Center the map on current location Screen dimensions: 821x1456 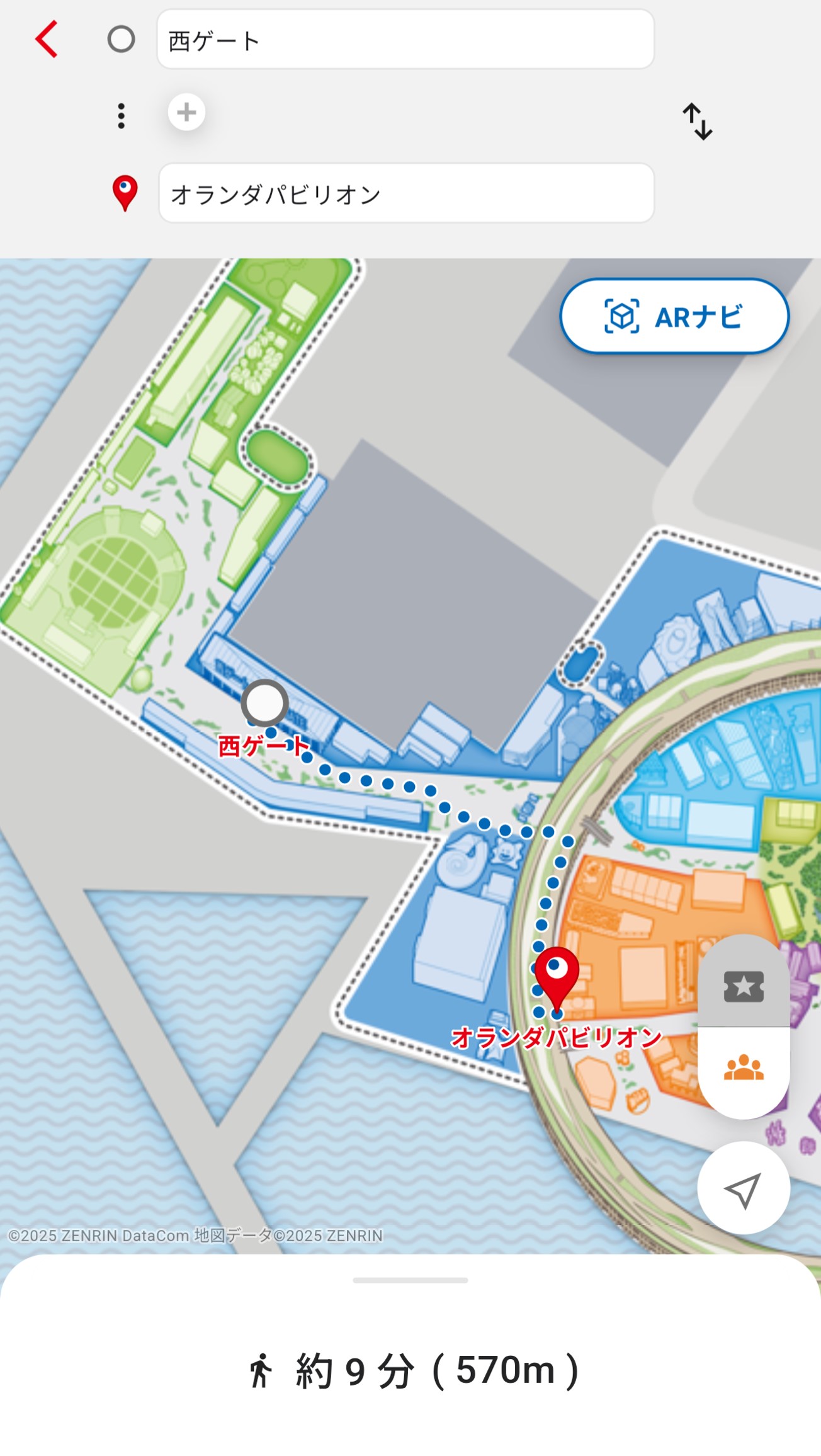coord(744,1188)
